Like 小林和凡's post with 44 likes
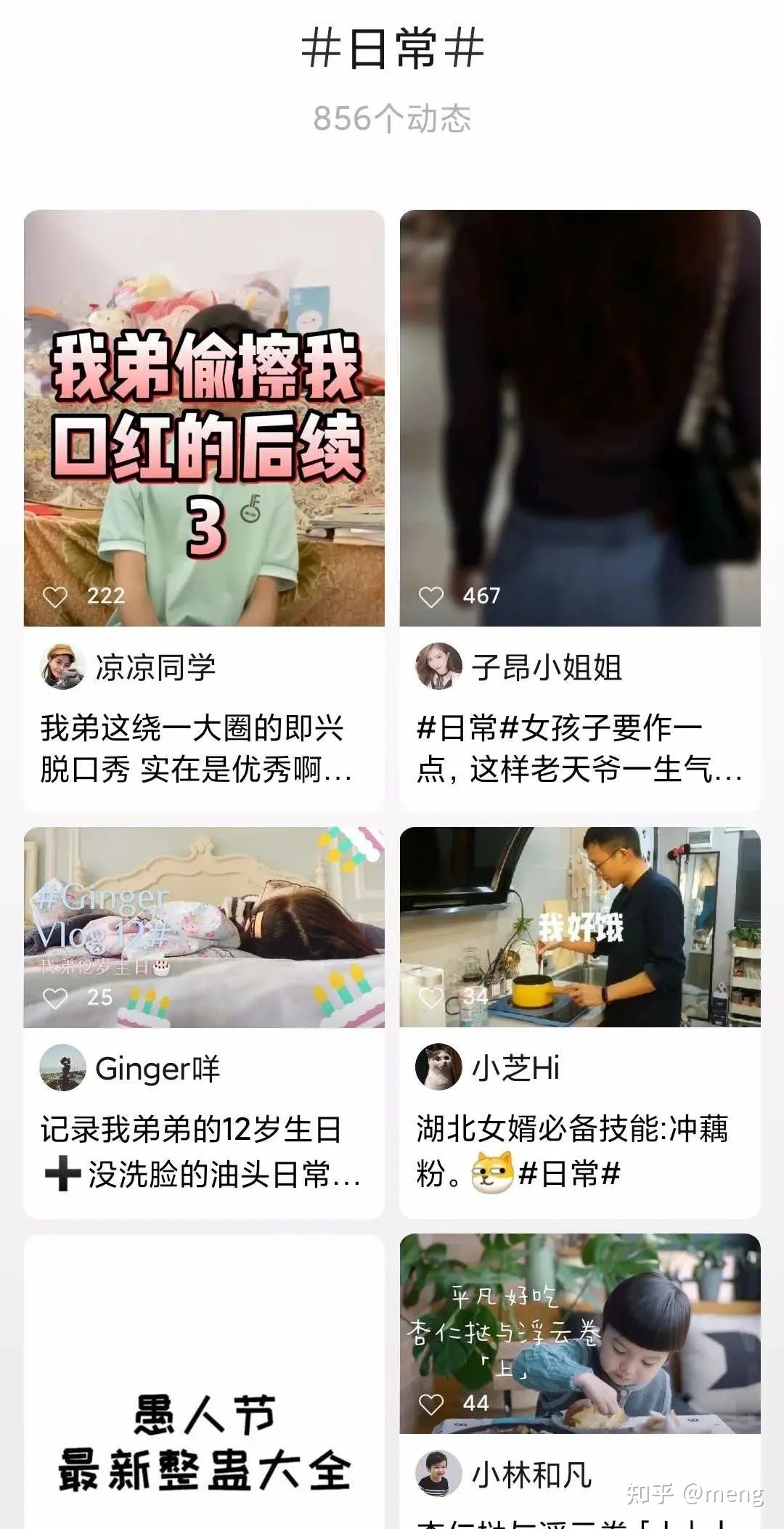The width and height of the screenshot is (784, 1529). point(431,1404)
